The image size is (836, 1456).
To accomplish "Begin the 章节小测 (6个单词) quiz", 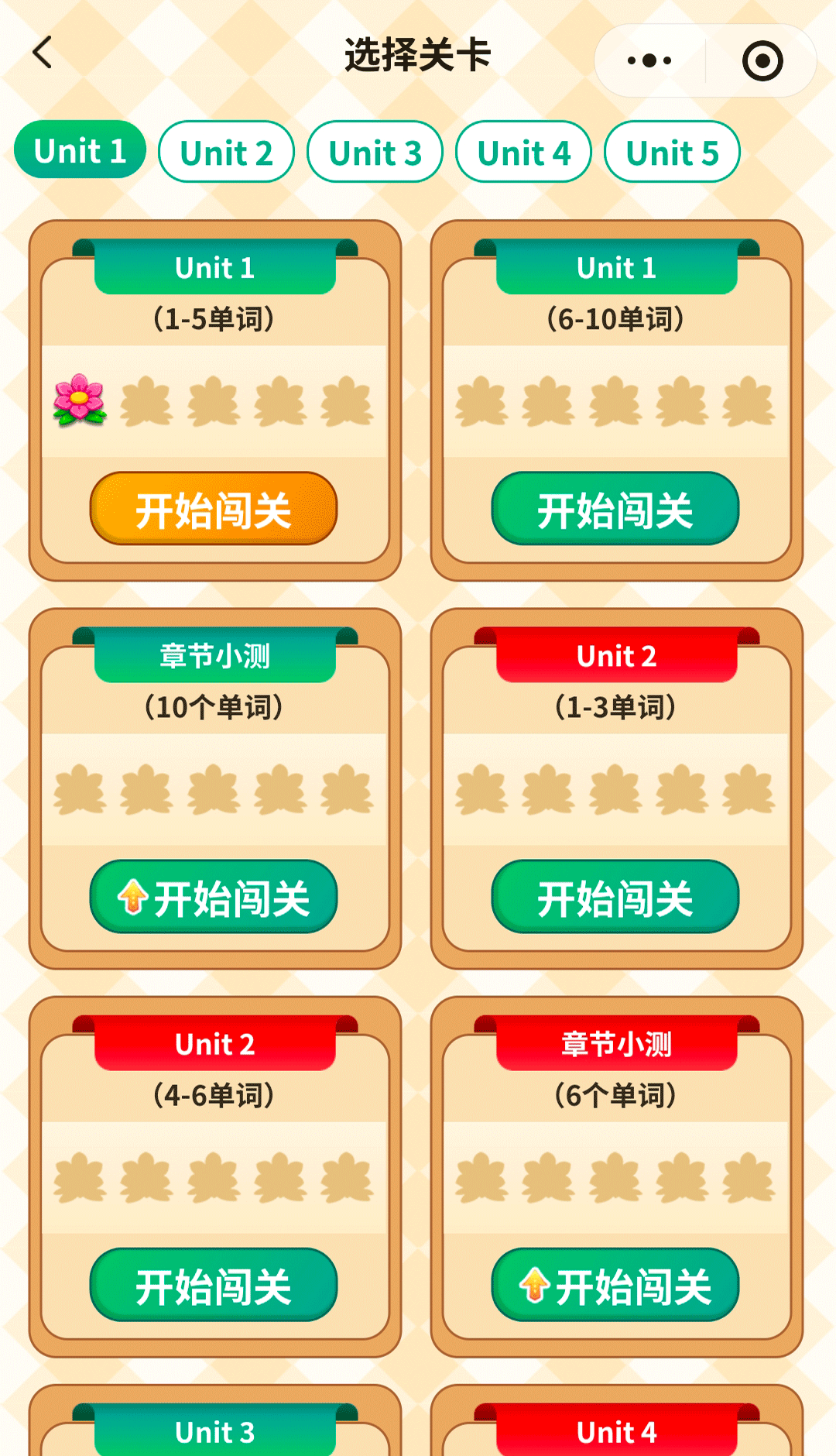I will 615,1285.
